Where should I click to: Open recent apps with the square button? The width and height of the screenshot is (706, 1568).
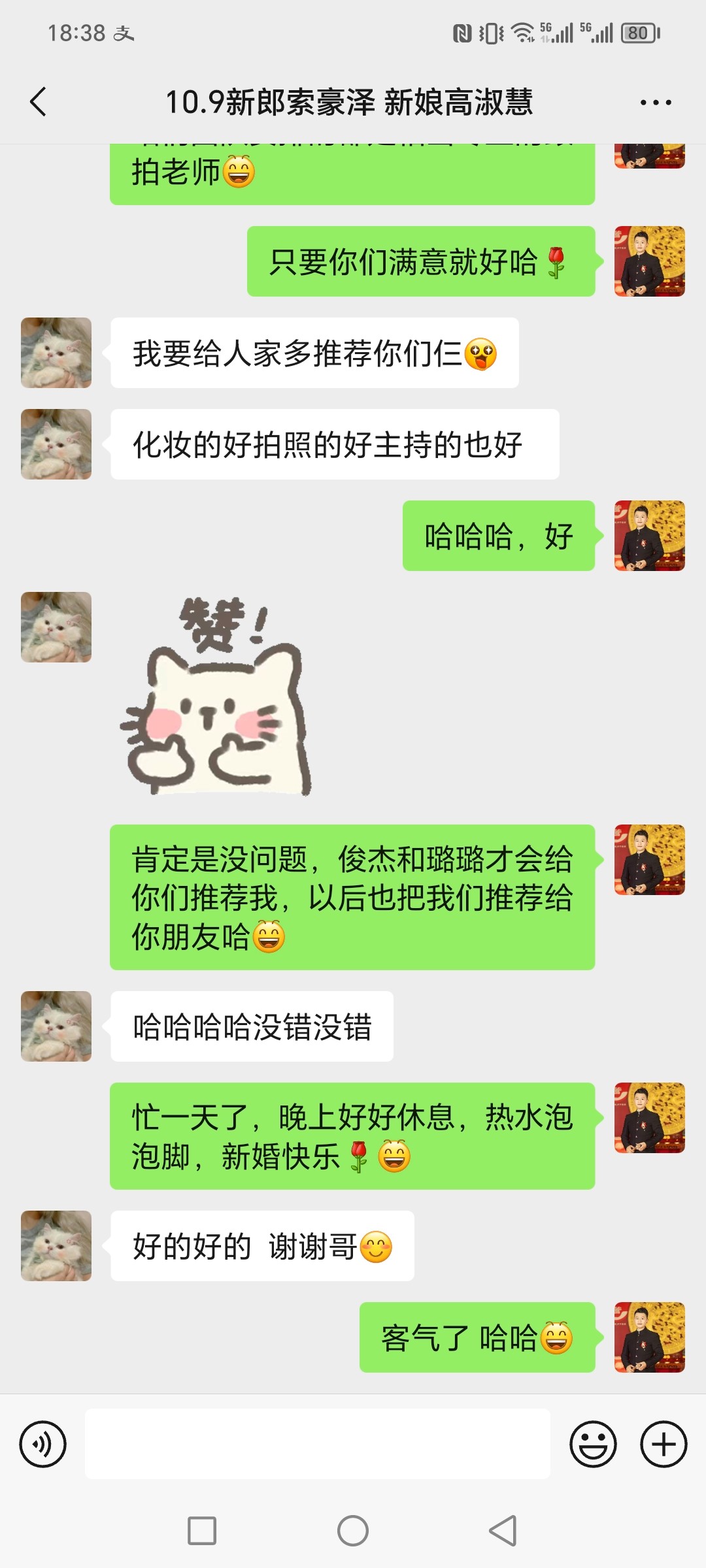[x=202, y=1530]
